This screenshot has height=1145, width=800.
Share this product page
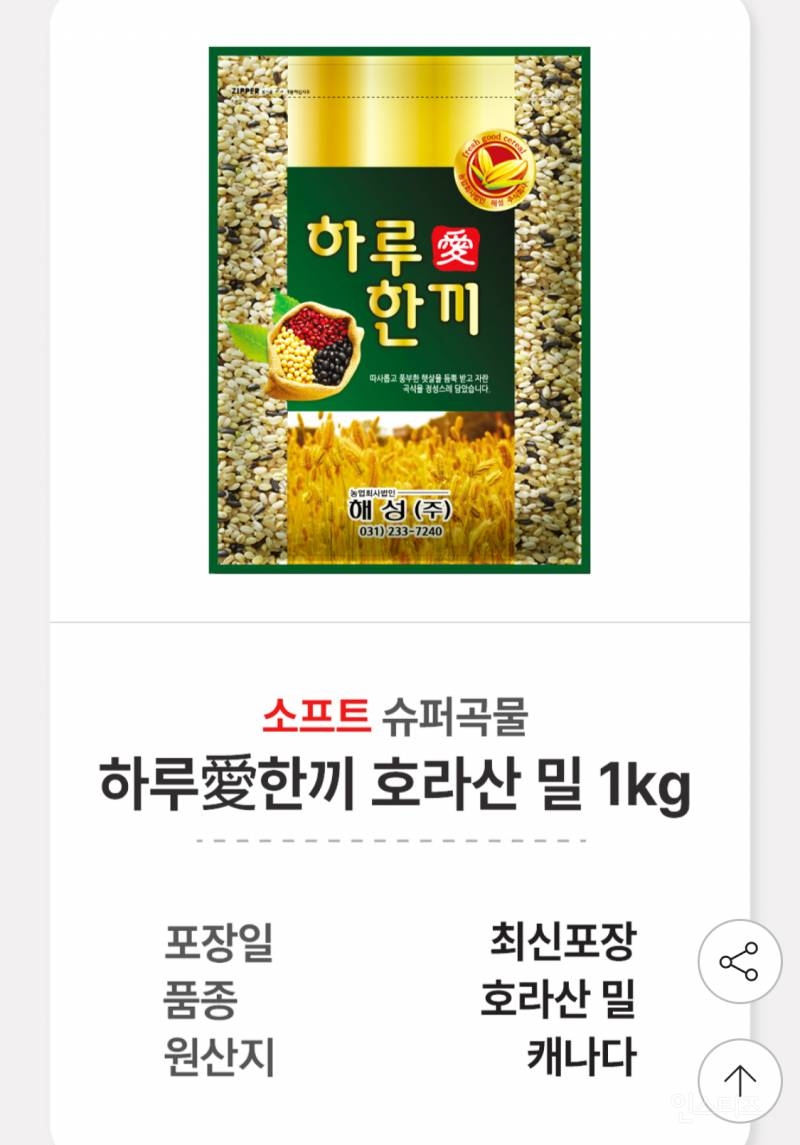tap(739, 961)
